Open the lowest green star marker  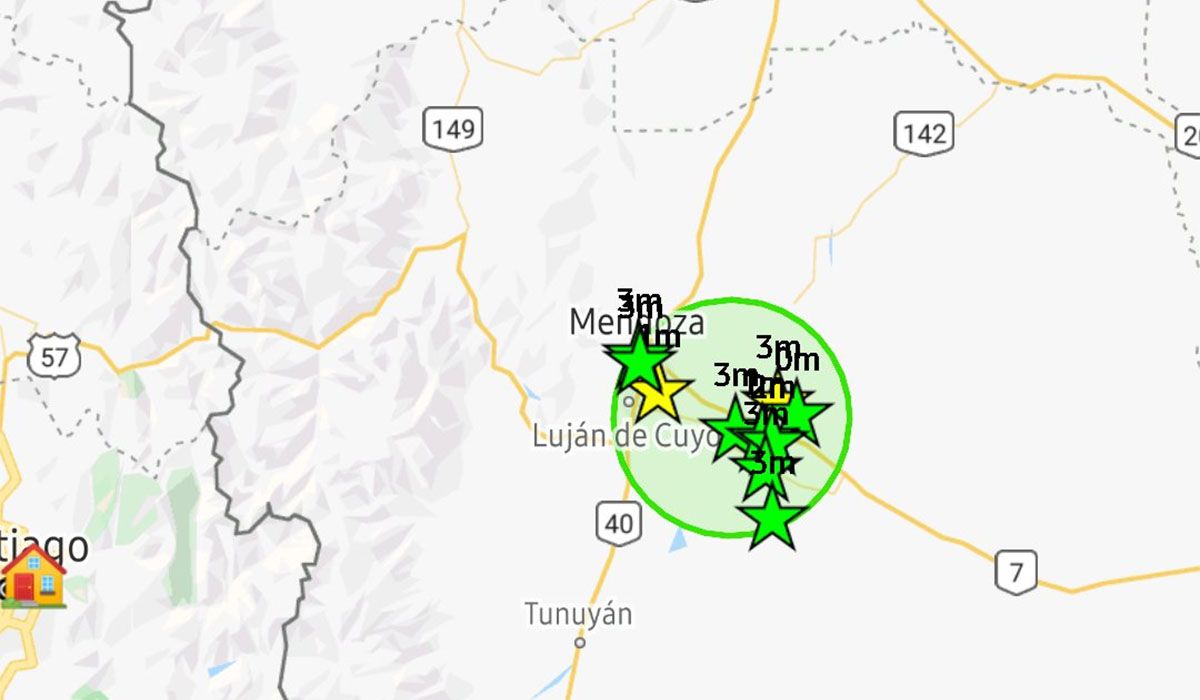click(772, 519)
